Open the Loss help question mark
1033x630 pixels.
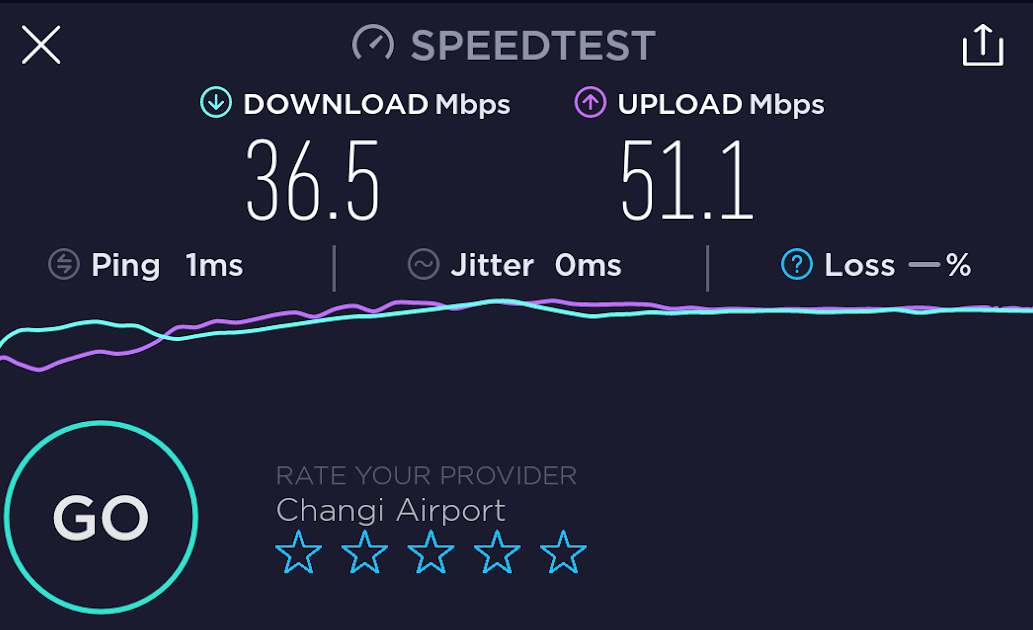pyautogui.click(x=796, y=265)
